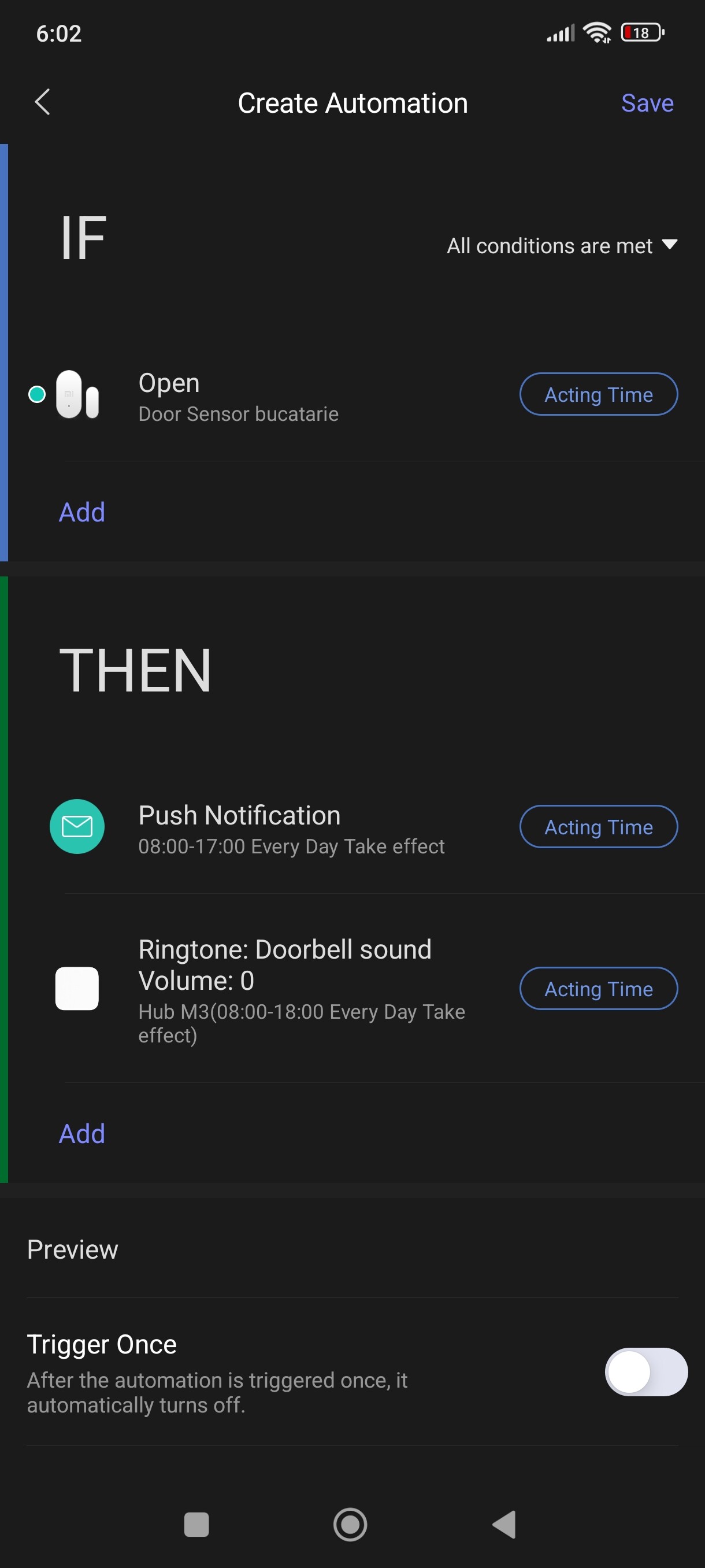Open the Push Notification action
The image size is (705, 1568).
click(x=291, y=829)
